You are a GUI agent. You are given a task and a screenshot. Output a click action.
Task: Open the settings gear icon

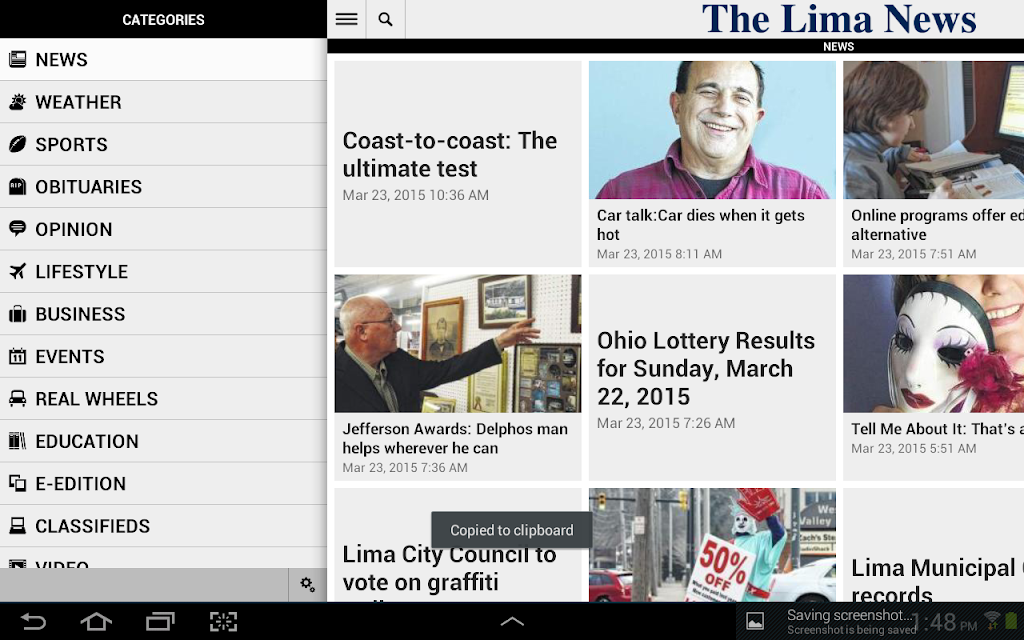tap(307, 585)
